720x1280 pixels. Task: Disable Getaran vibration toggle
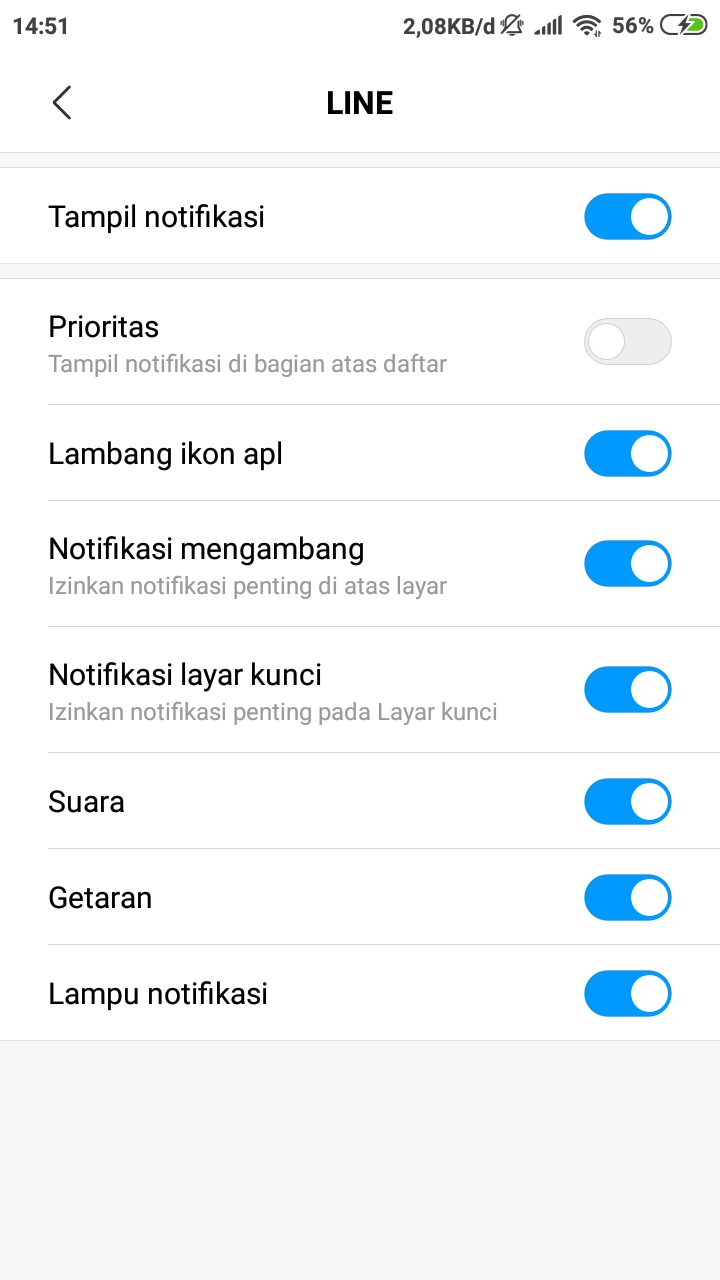tap(627, 898)
